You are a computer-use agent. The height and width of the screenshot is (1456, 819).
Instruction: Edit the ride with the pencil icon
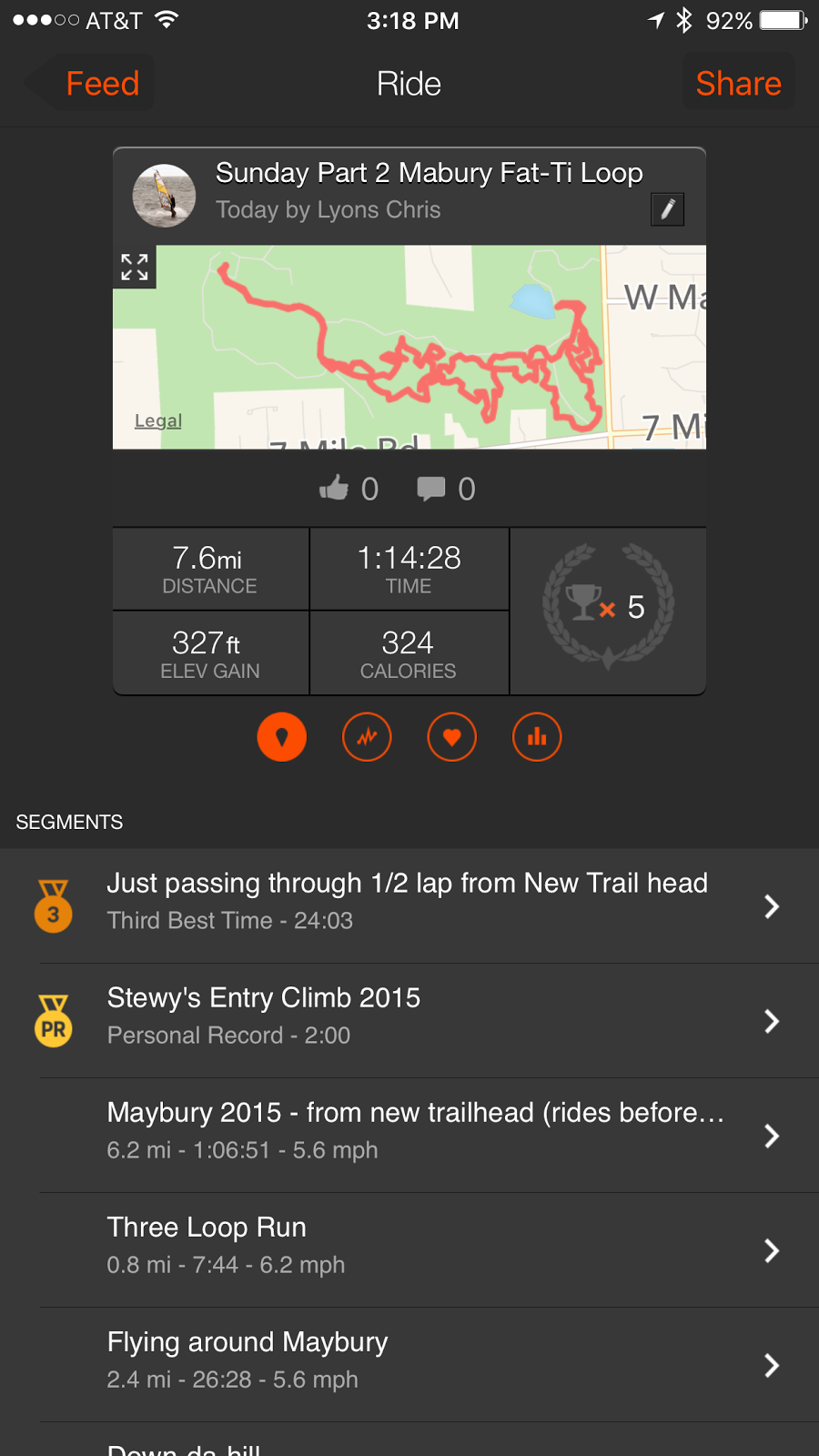[x=667, y=209]
